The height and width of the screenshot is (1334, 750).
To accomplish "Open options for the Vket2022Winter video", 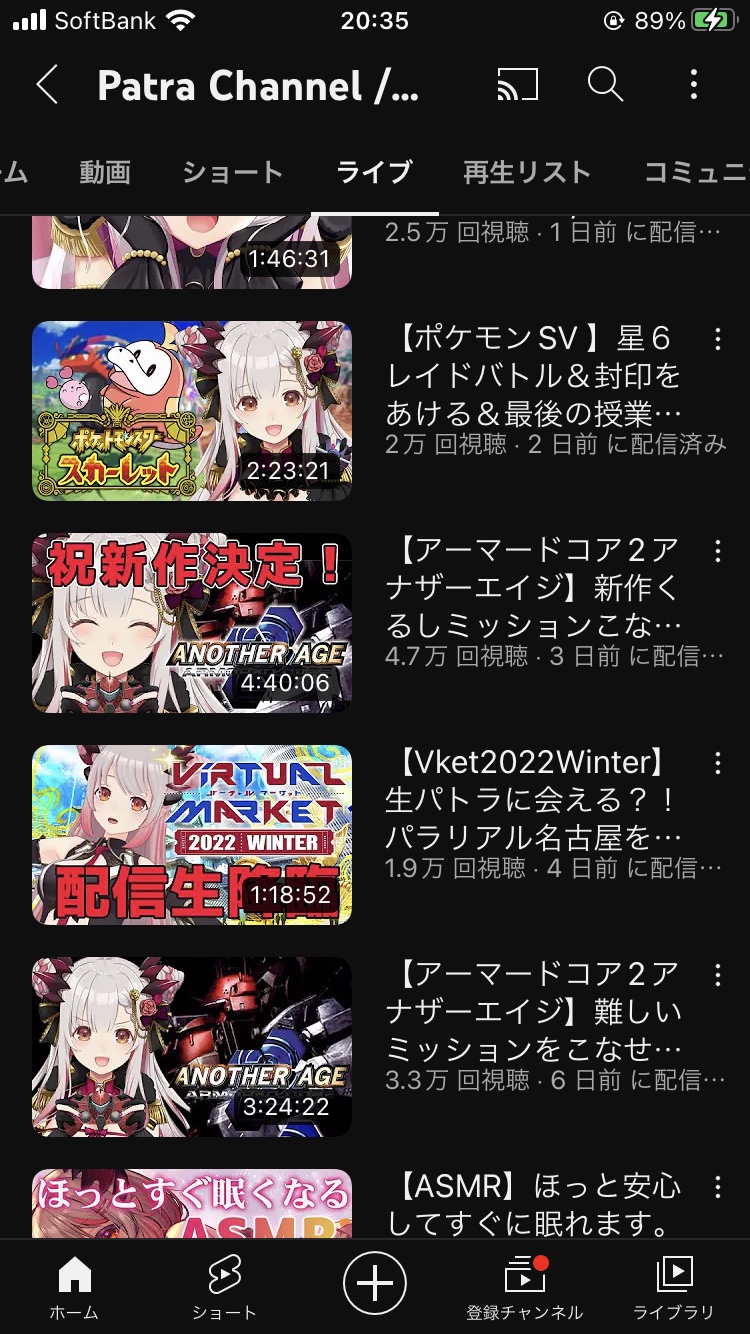I will pos(717,764).
